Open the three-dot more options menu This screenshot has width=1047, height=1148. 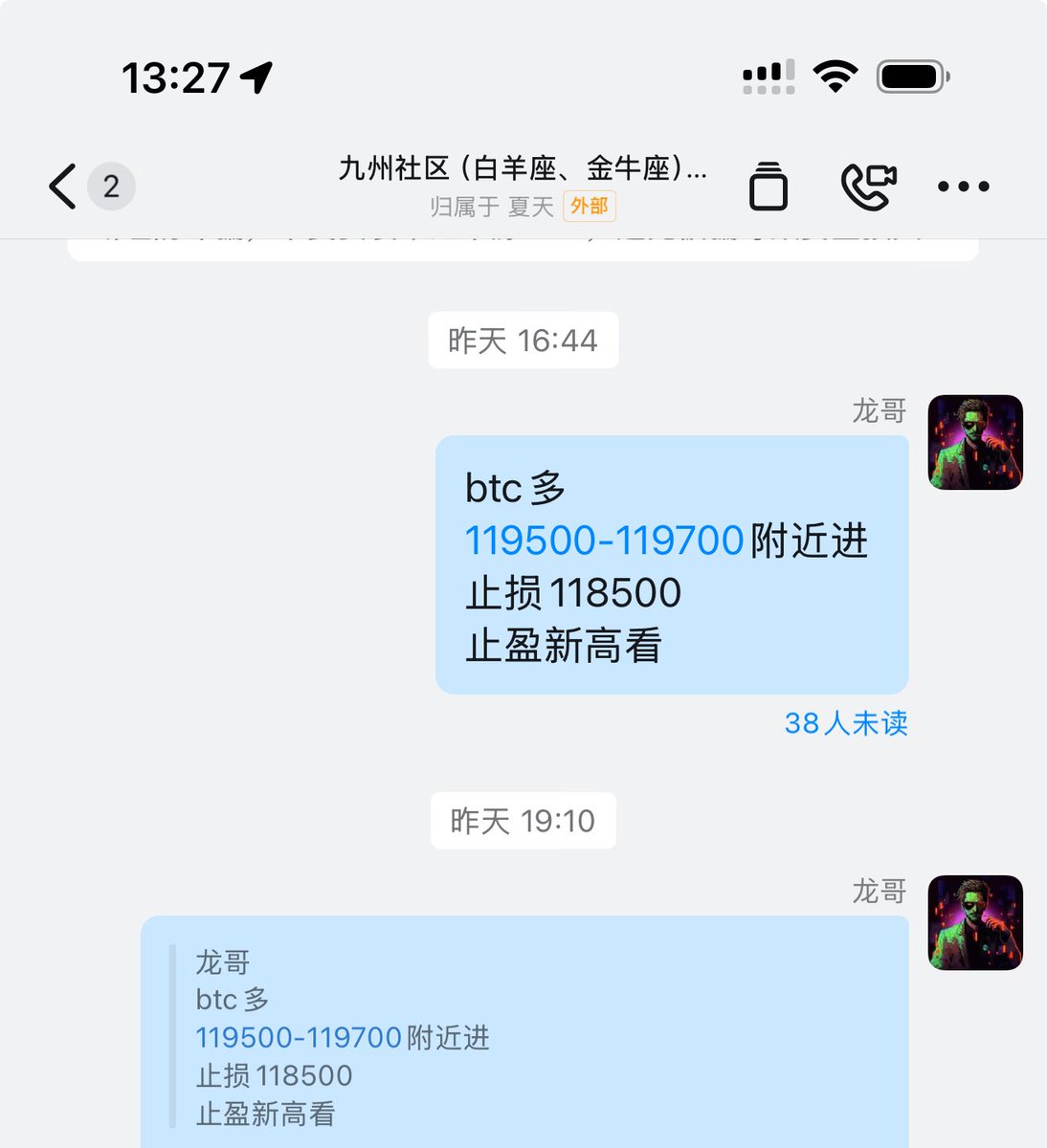pyautogui.click(x=963, y=186)
